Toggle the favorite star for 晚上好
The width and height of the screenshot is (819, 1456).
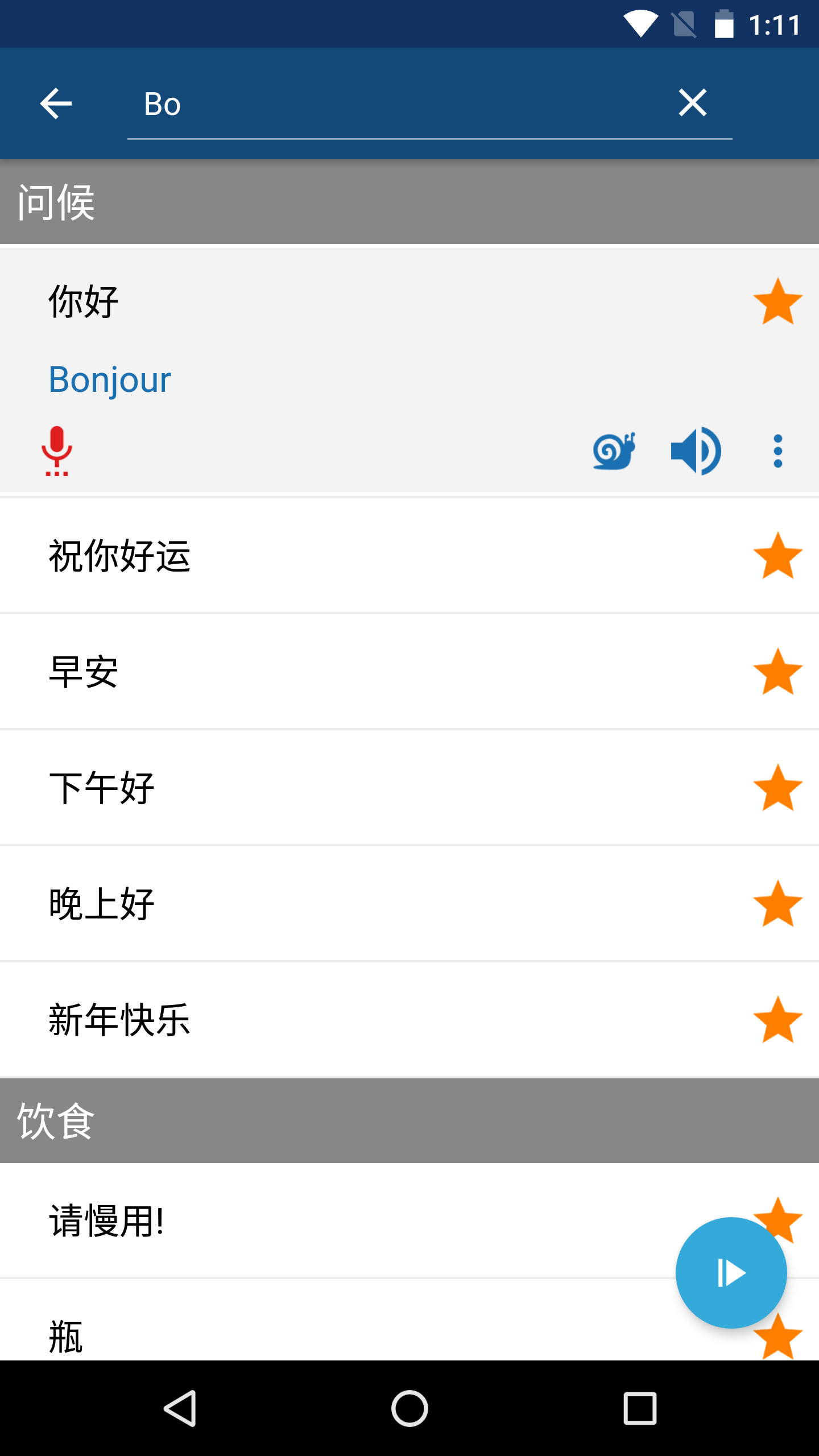tap(777, 904)
